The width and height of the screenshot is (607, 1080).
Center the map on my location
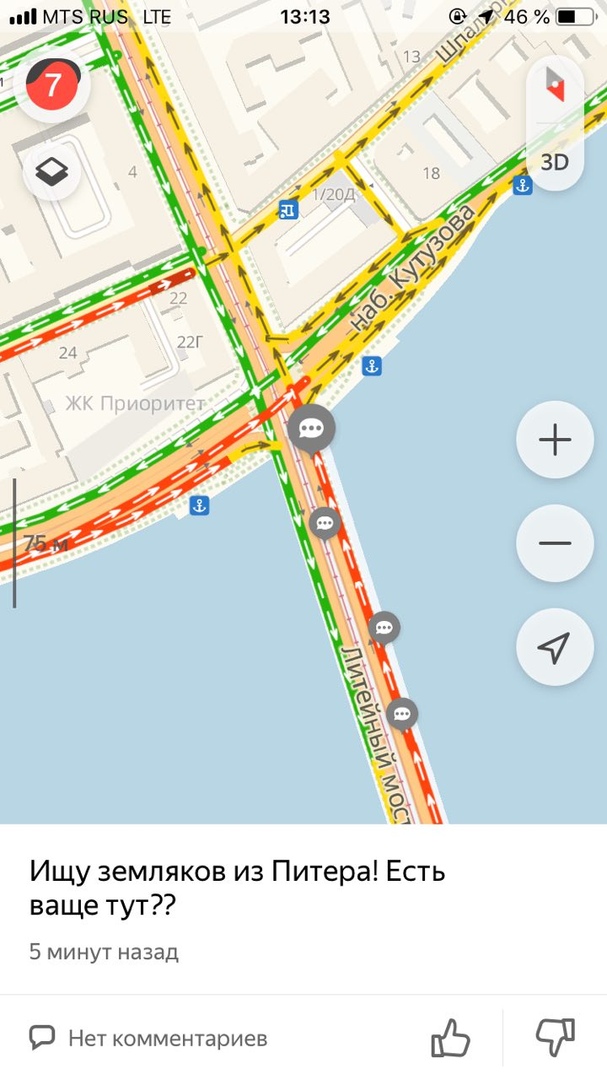tap(554, 647)
